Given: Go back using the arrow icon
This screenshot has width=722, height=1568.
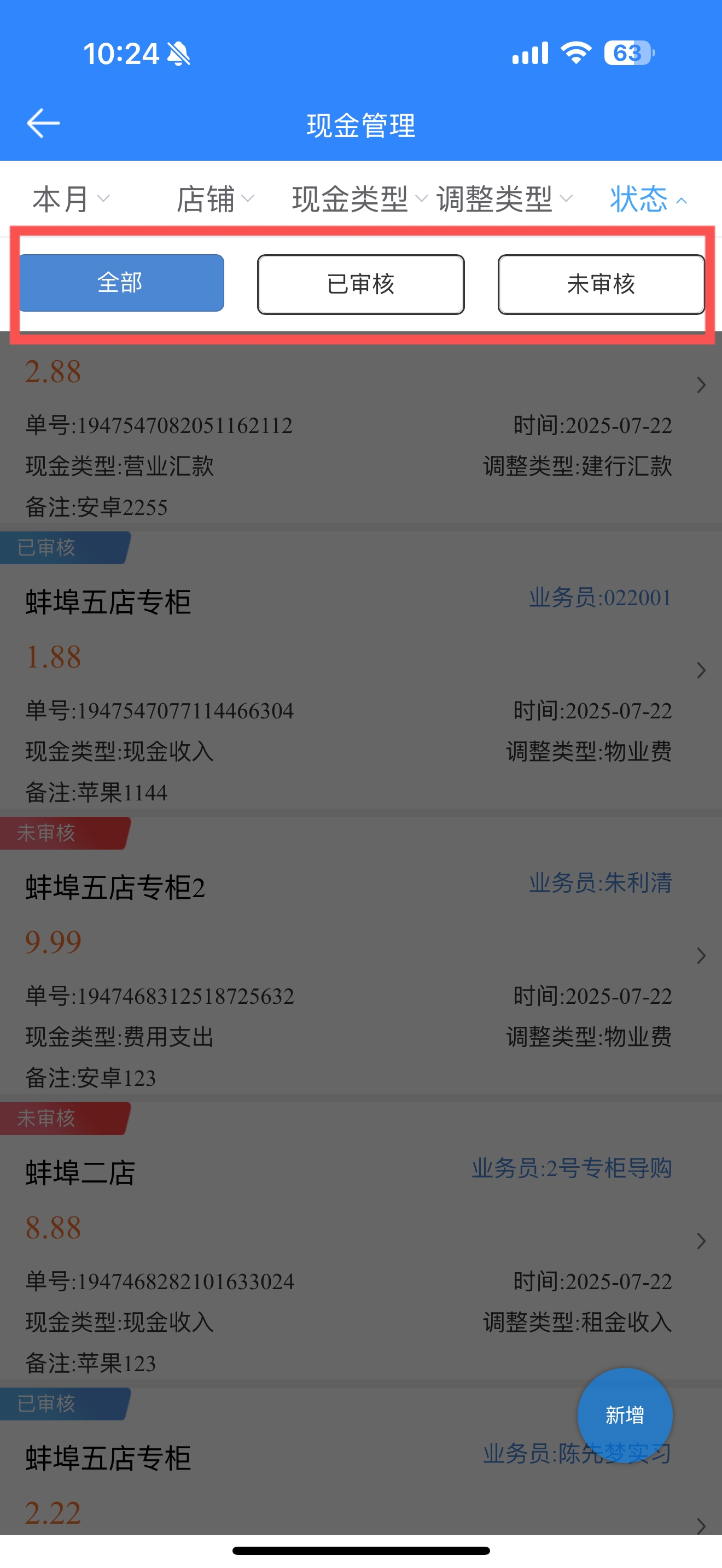Looking at the screenshot, I should click(43, 124).
